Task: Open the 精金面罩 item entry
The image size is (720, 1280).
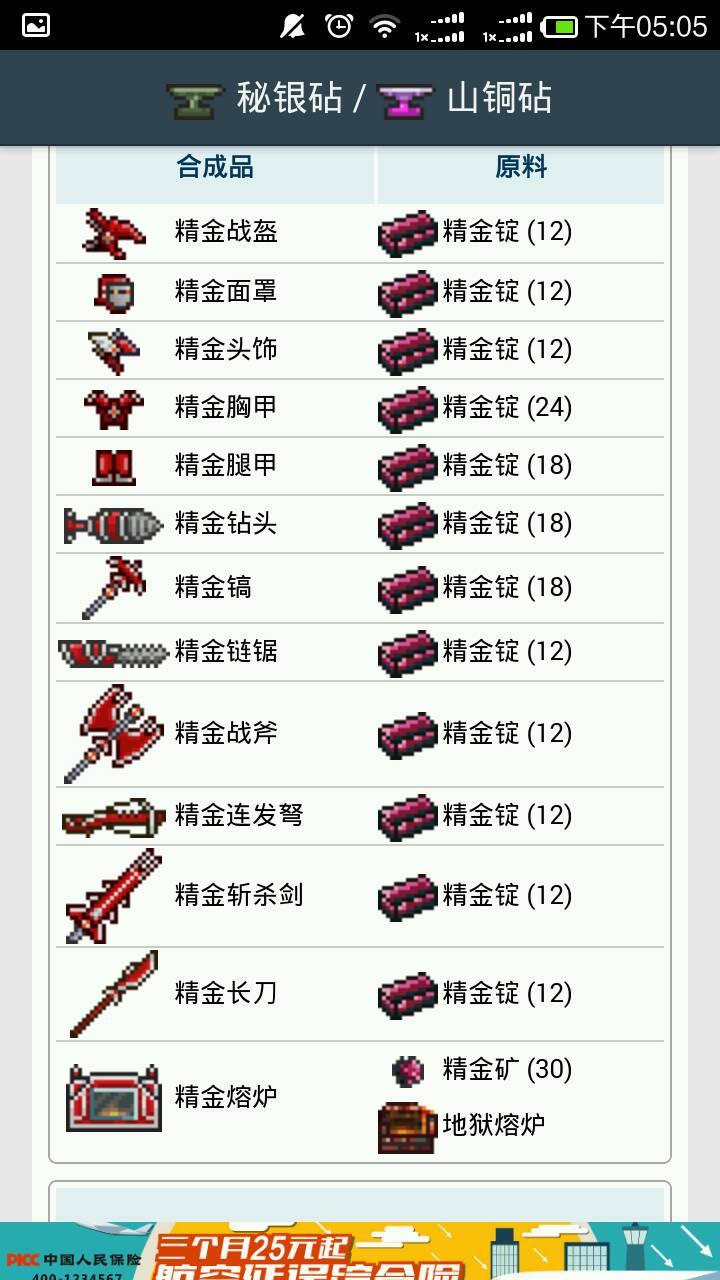Action: pyautogui.click(x=226, y=291)
